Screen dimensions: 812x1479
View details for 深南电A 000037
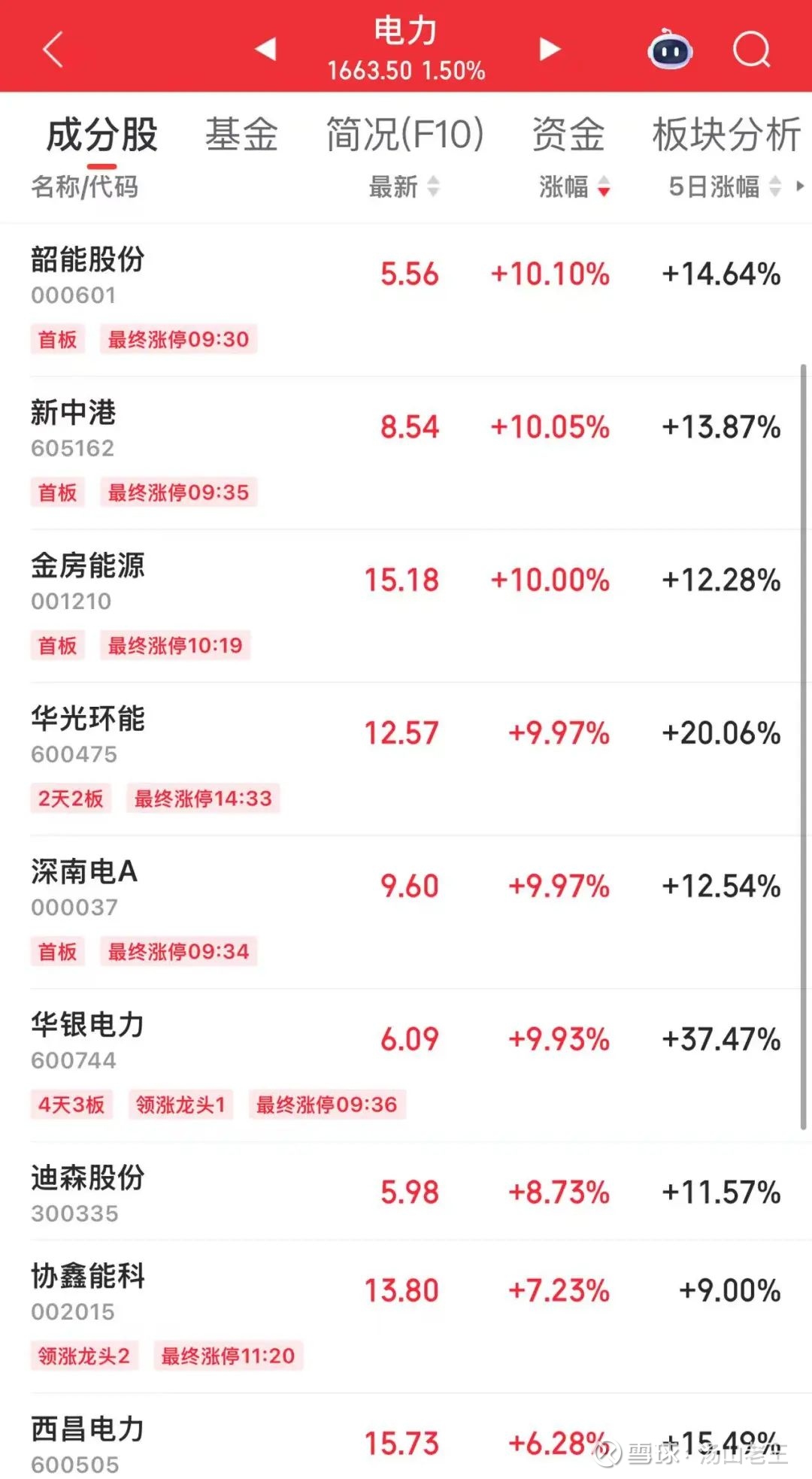coord(406,912)
